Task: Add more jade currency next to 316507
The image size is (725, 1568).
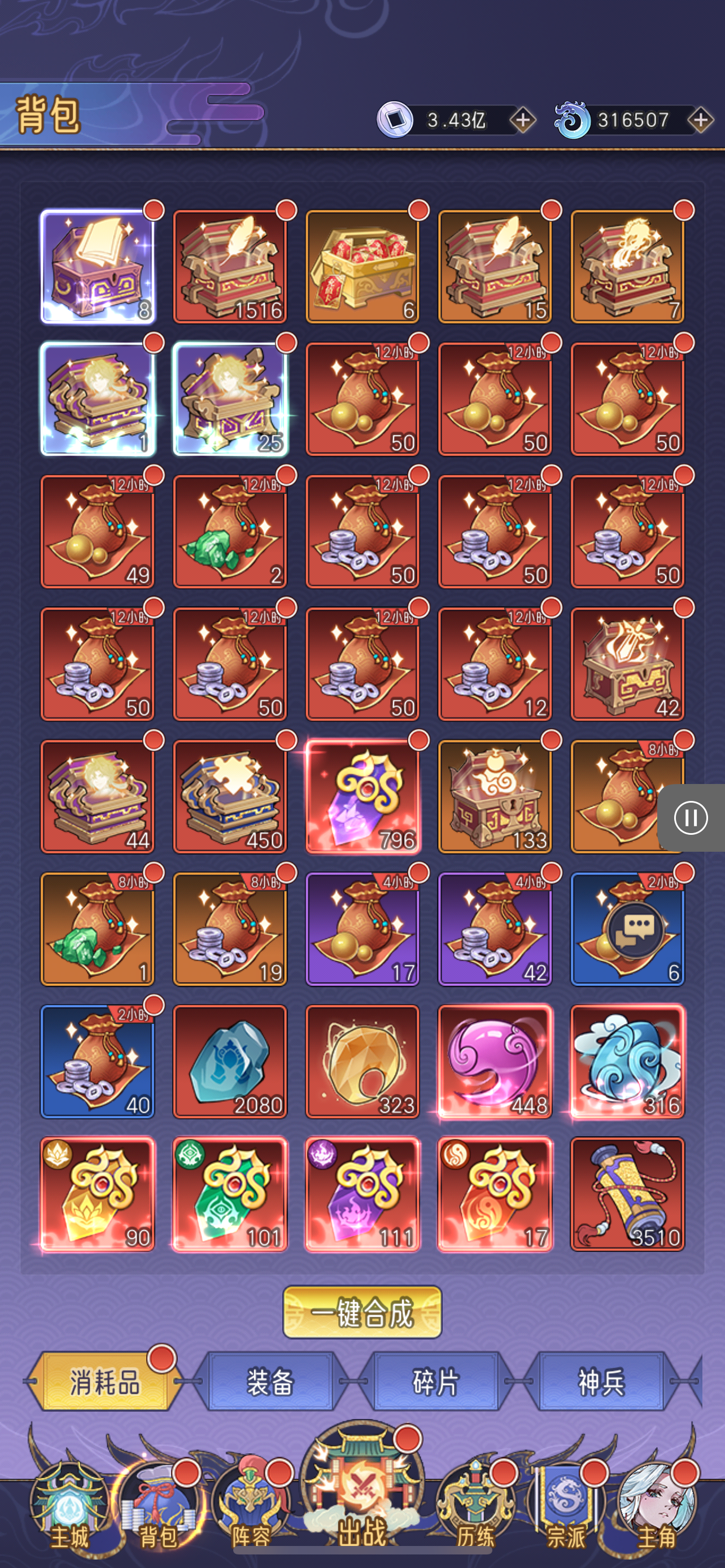Action: click(701, 120)
